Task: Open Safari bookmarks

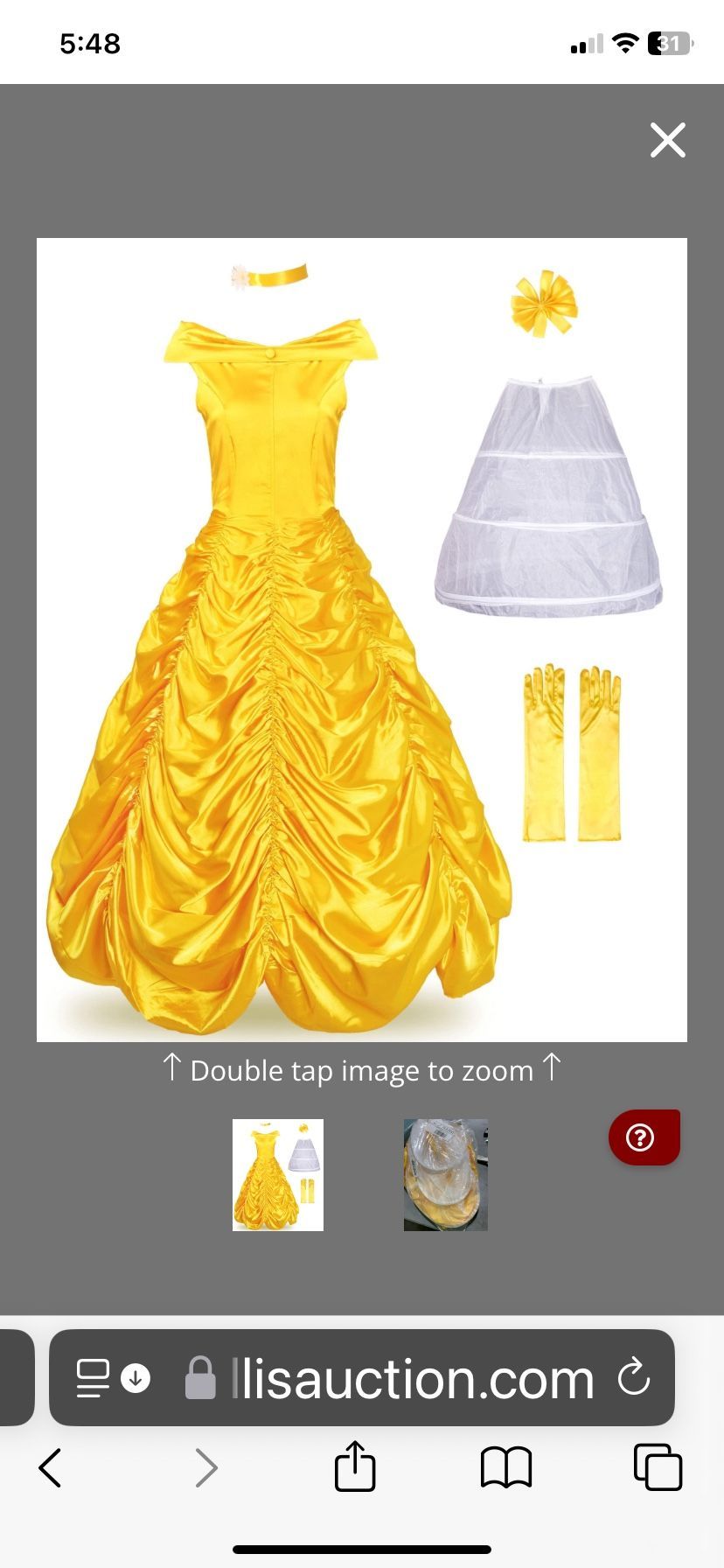Action: (506, 1467)
